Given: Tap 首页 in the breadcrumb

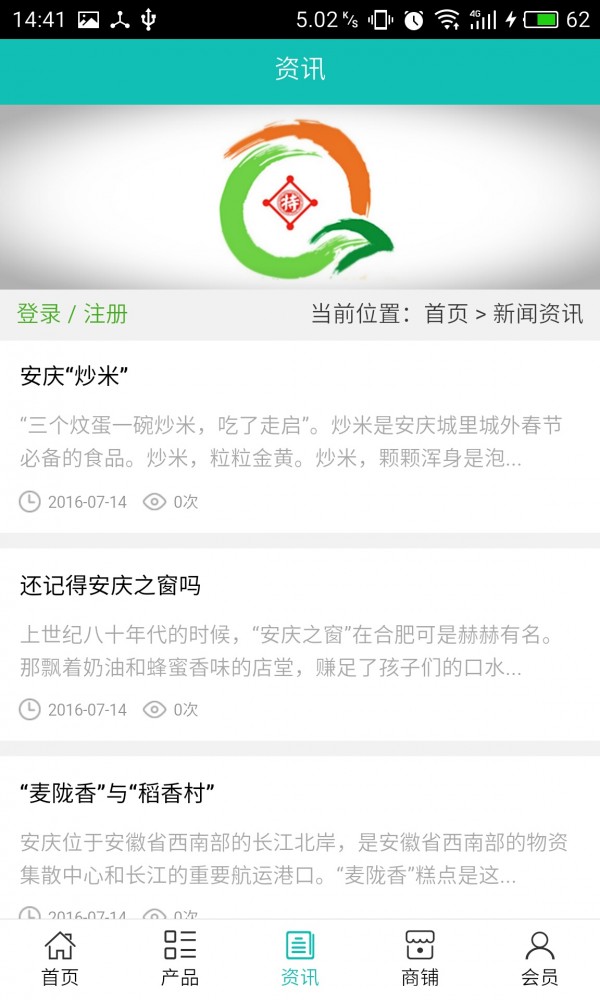Looking at the screenshot, I should (446, 314).
